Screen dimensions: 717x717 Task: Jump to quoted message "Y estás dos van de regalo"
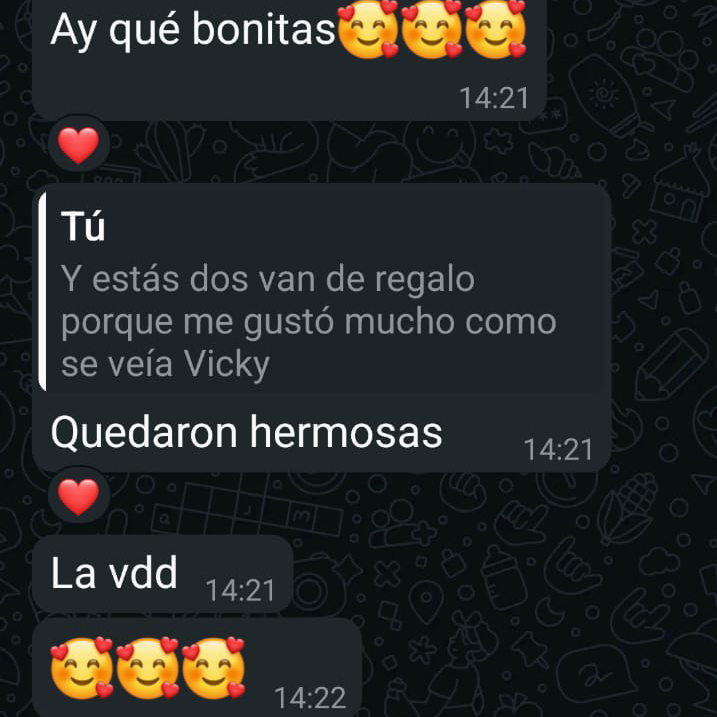pyautogui.click(x=322, y=295)
